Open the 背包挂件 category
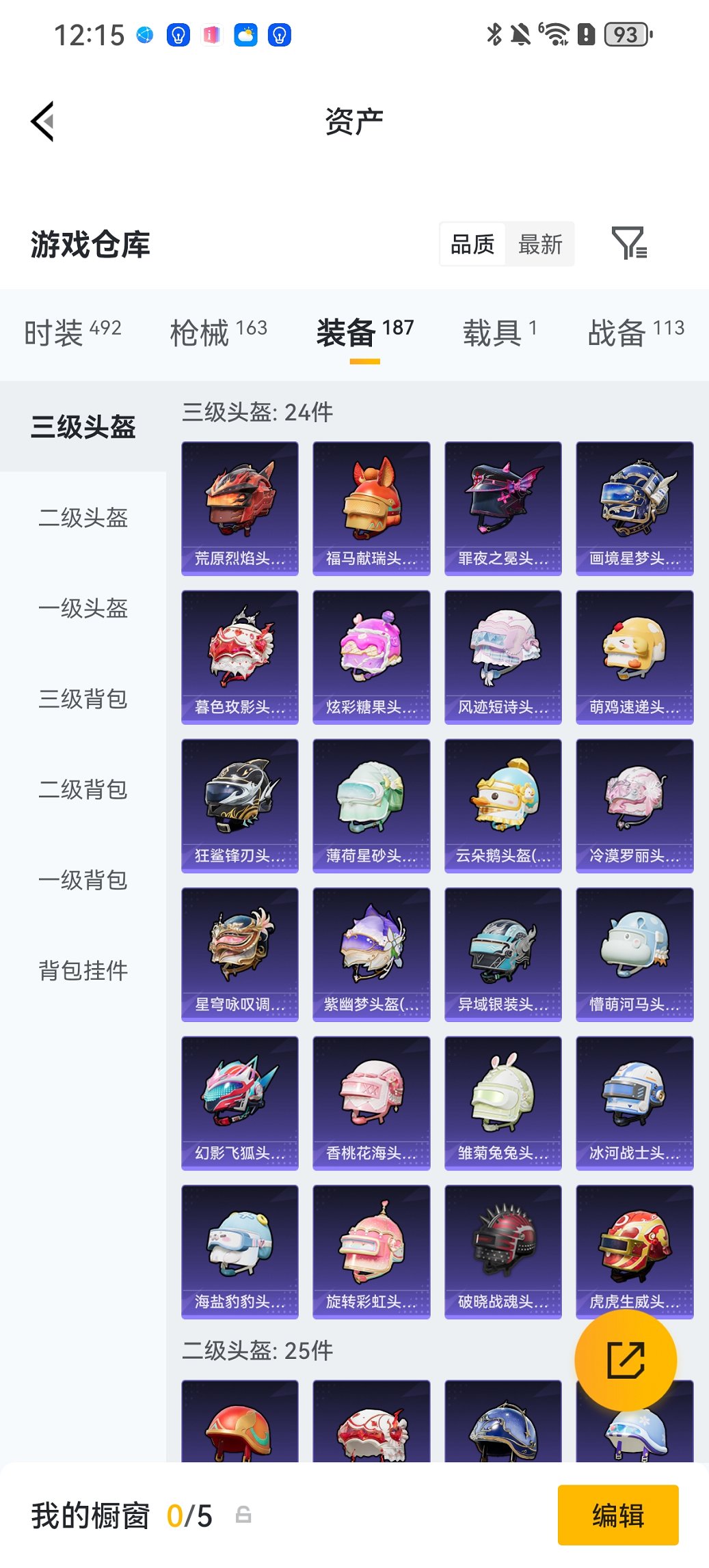The height and width of the screenshot is (1568, 709). [81, 970]
